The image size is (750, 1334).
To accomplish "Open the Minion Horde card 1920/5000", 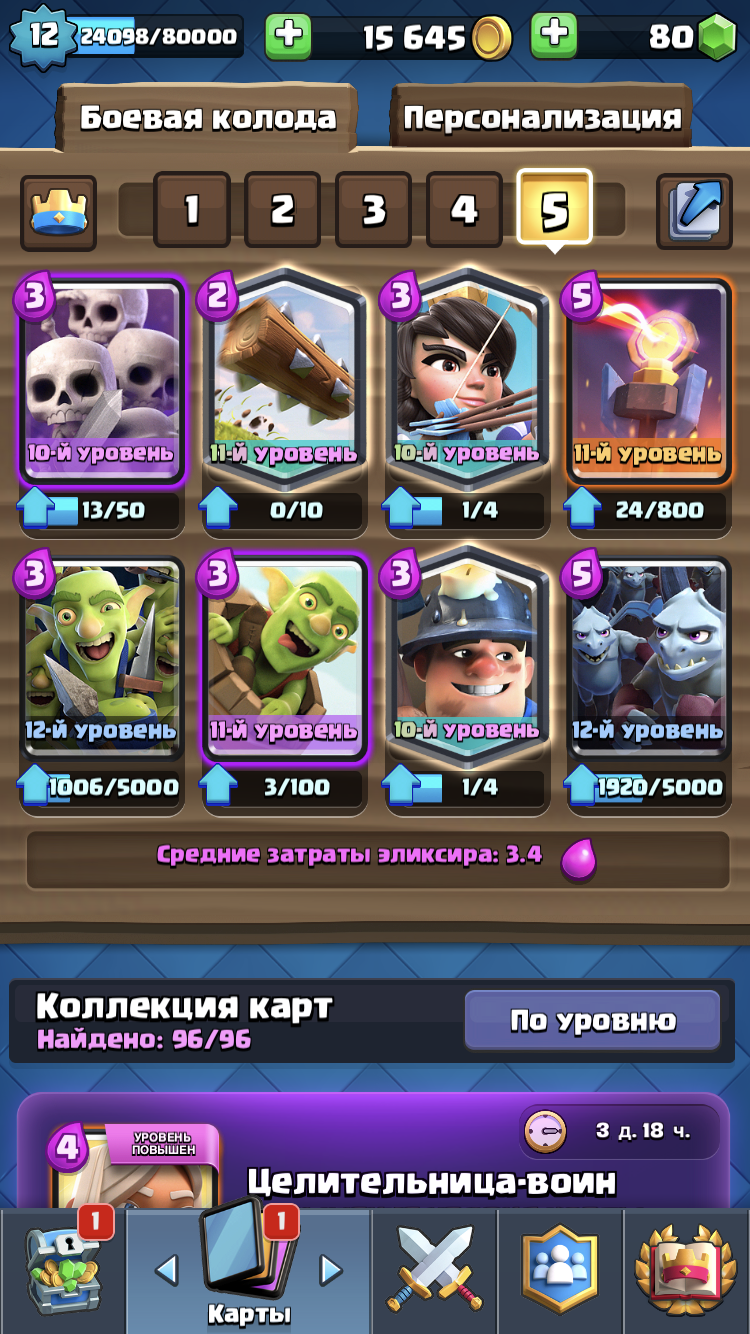I will click(x=648, y=658).
